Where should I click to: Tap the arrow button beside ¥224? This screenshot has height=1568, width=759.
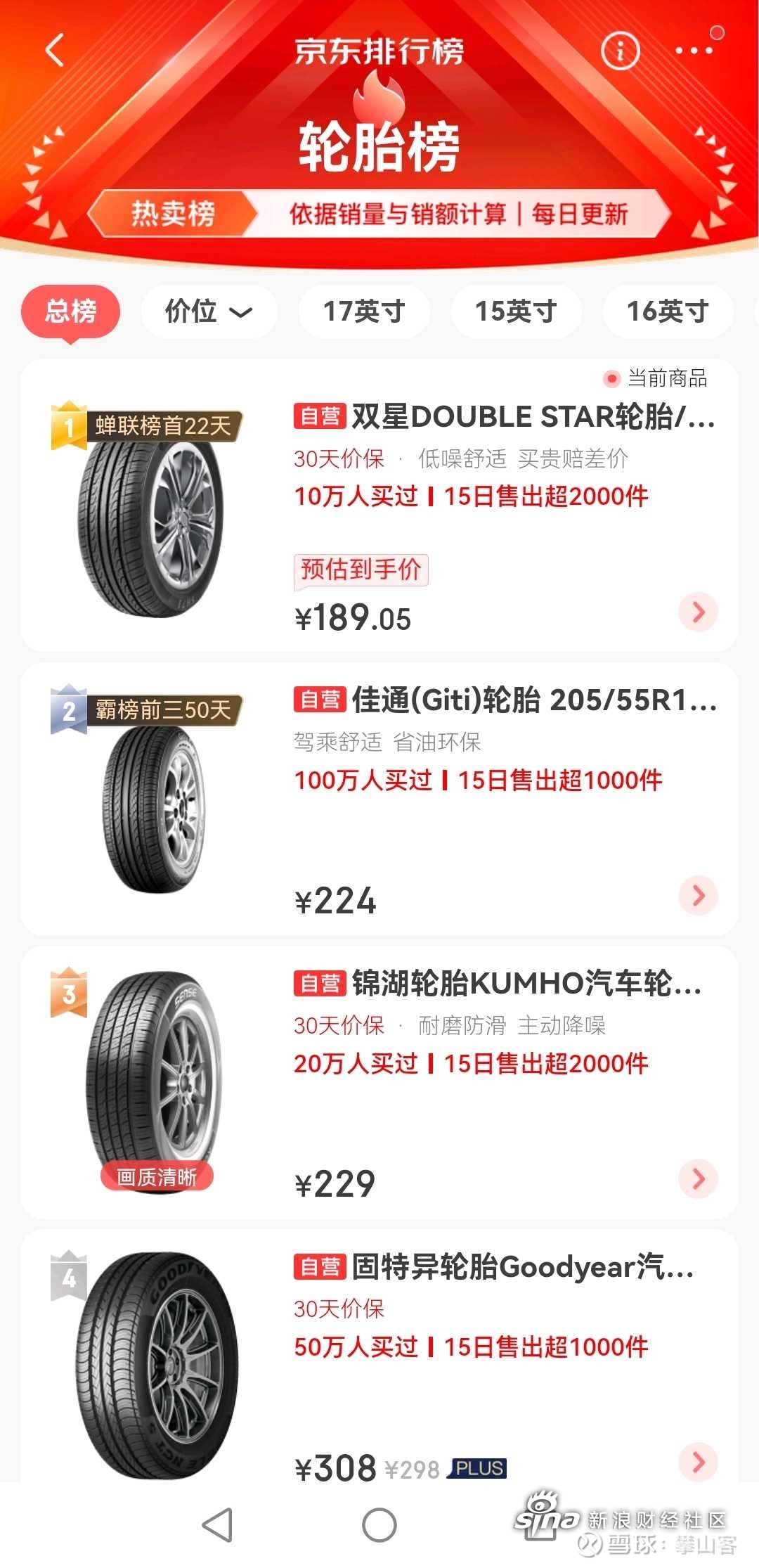click(x=698, y=895)
